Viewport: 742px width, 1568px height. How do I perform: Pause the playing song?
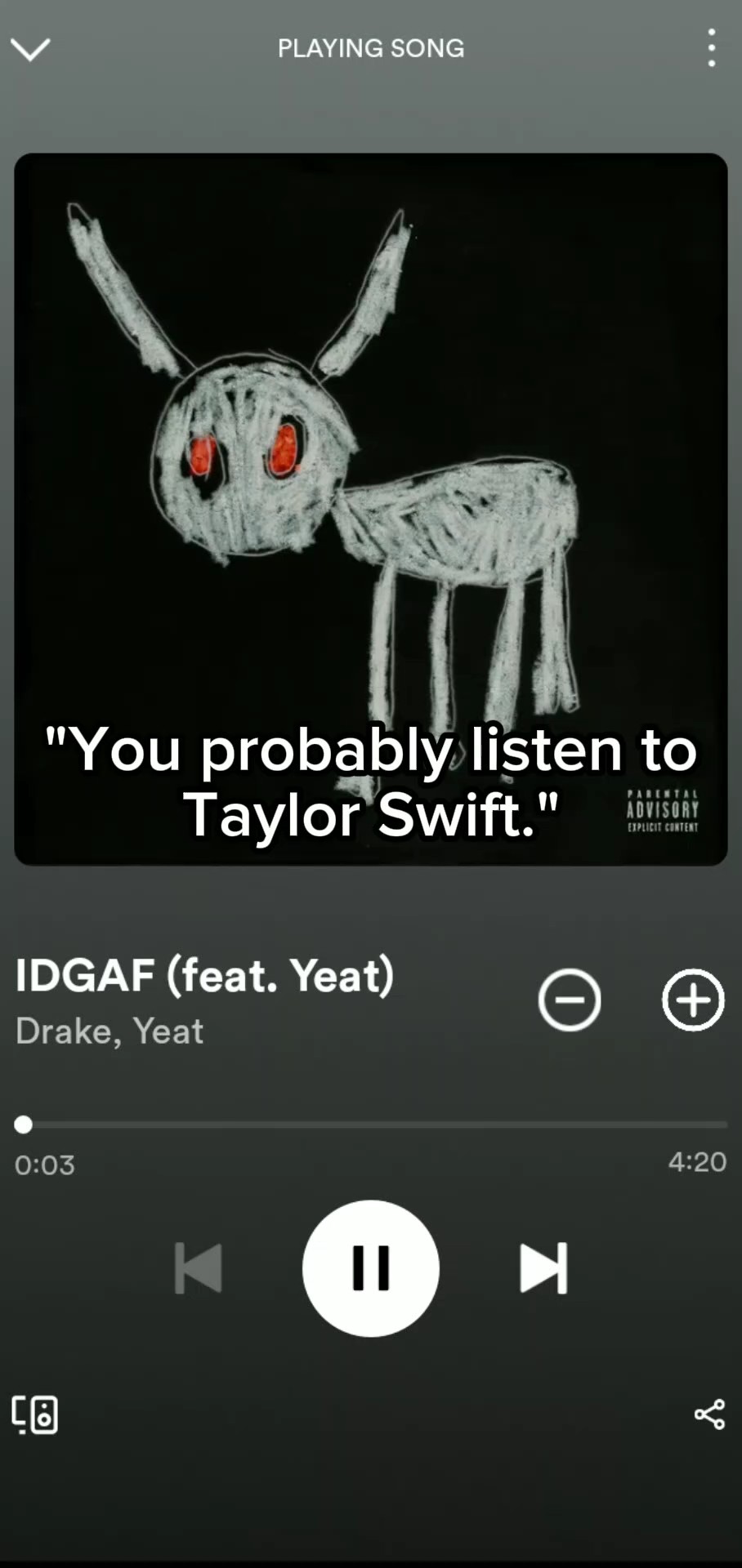[371, 1268]
